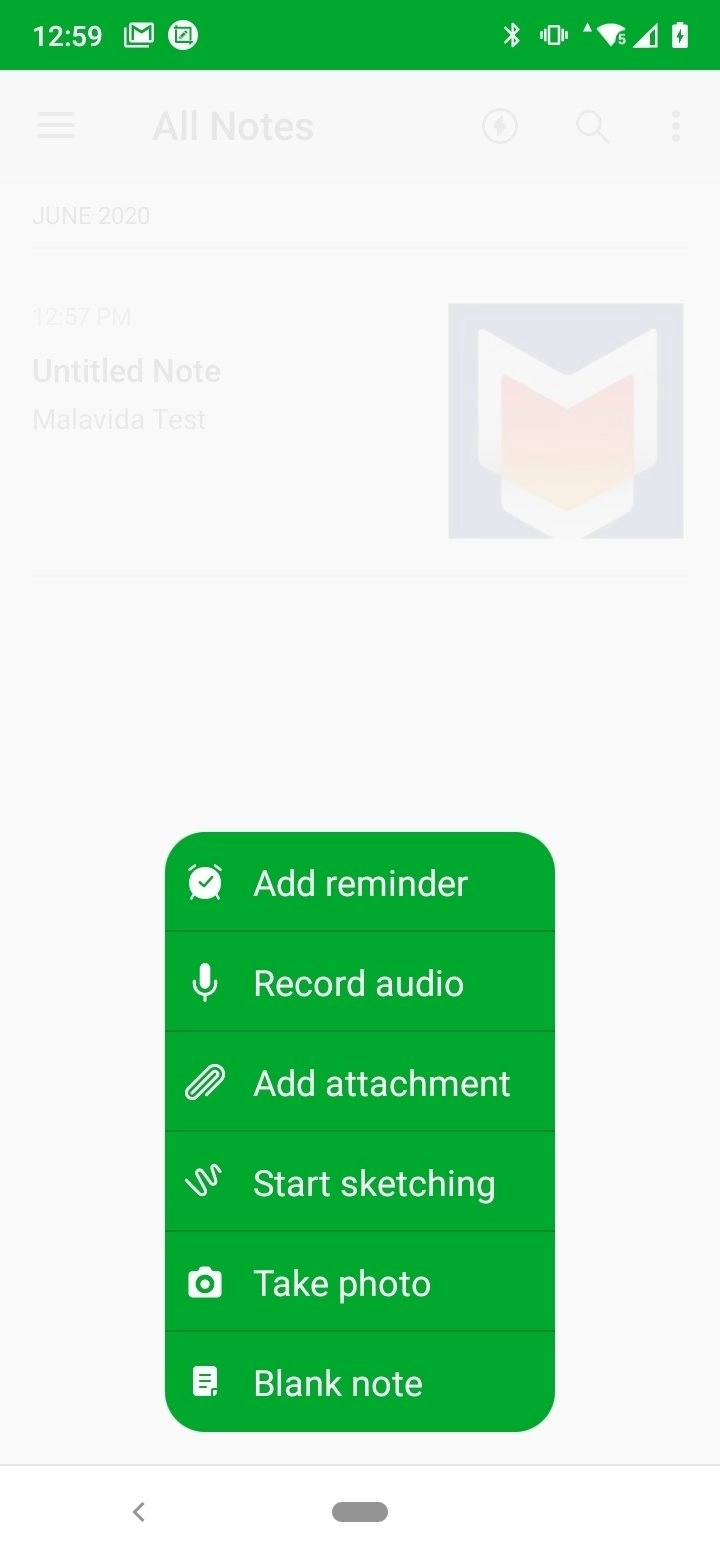Viewport: 720px width, 1560px height.
Task: Open the Untitled Note entry
Action: [127, 370]
